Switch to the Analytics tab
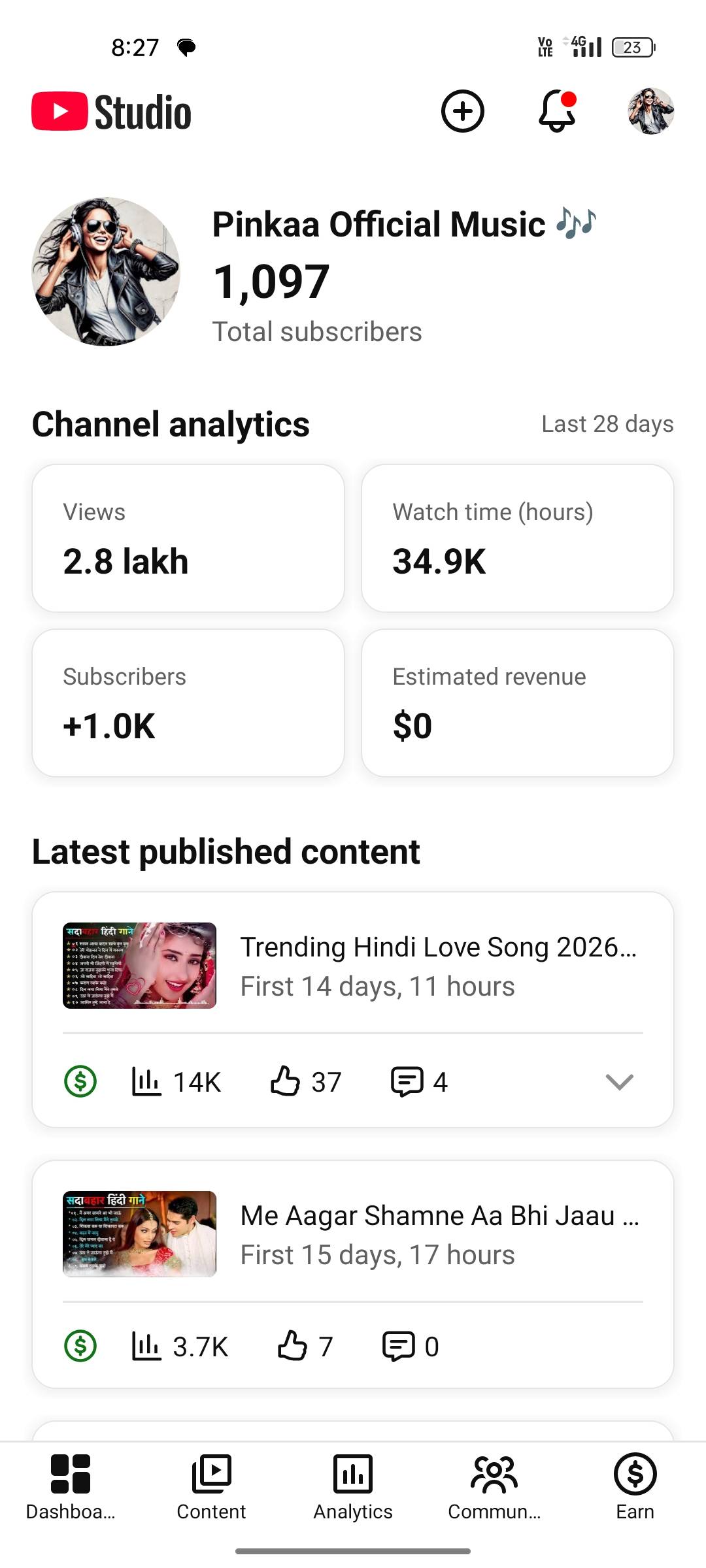The width and height of the screenshot is (706, 1568). tap(353, 1487)
